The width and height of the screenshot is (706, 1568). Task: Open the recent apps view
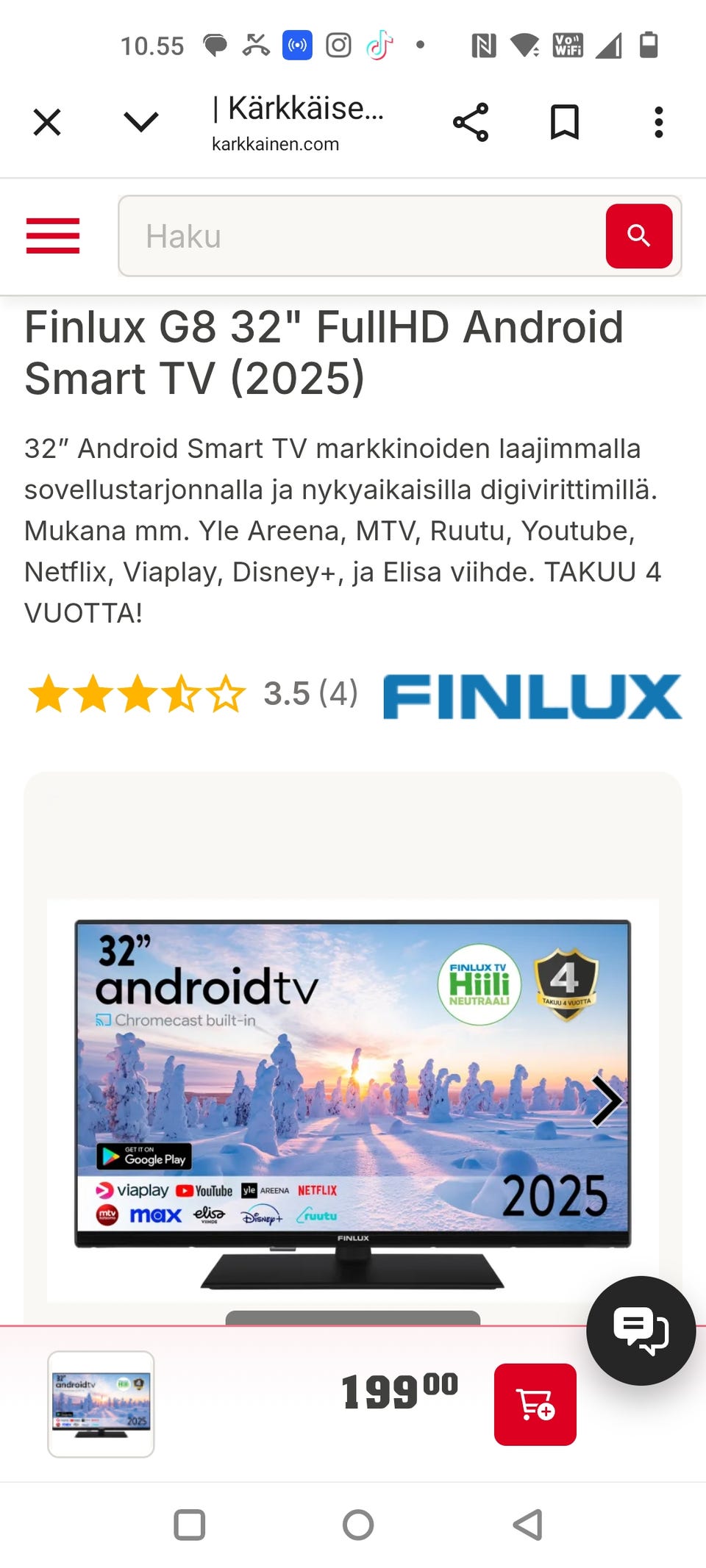189,1525
